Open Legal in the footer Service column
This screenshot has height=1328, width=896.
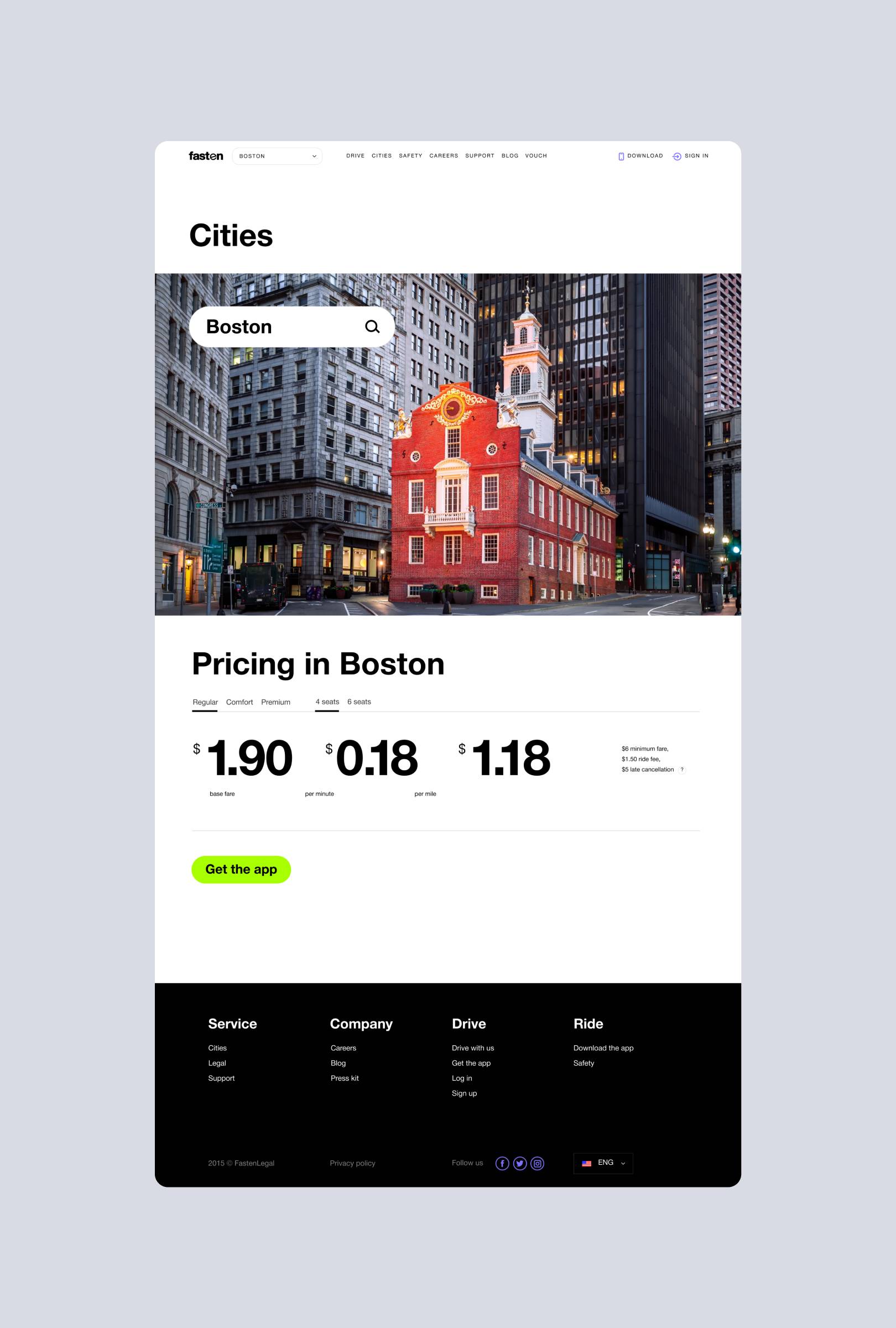(217, 1063)
